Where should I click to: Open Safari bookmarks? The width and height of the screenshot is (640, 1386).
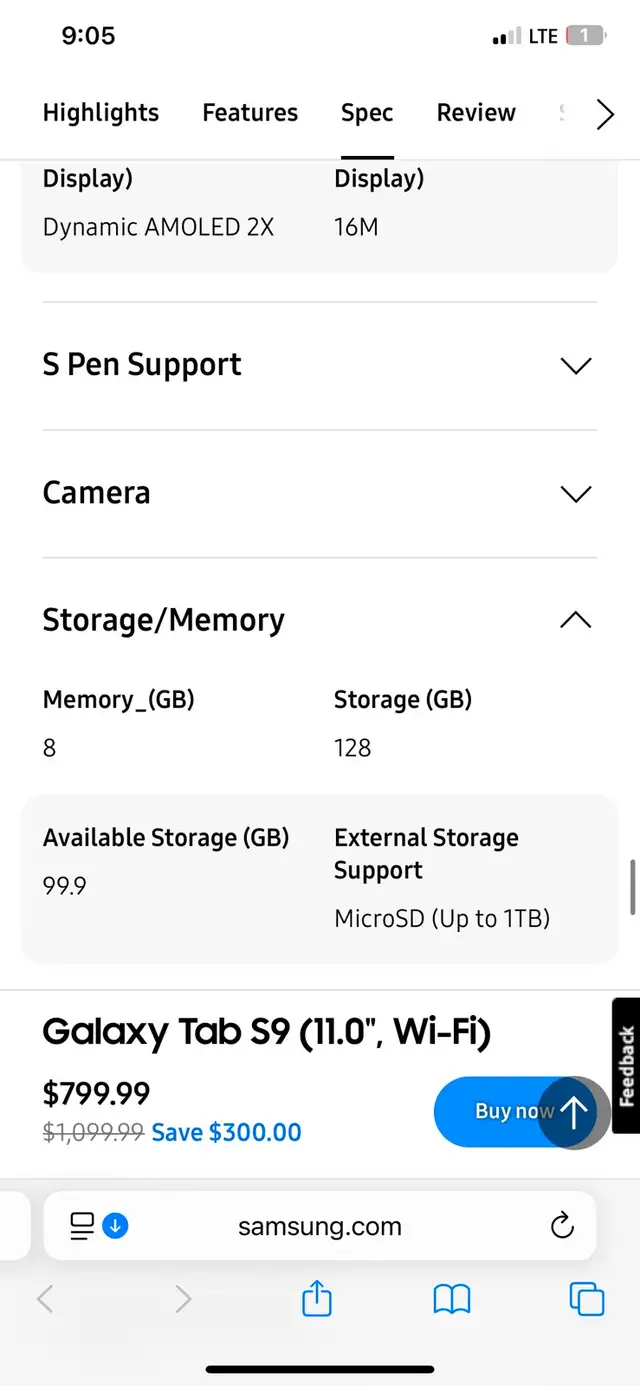[452, 1300]
